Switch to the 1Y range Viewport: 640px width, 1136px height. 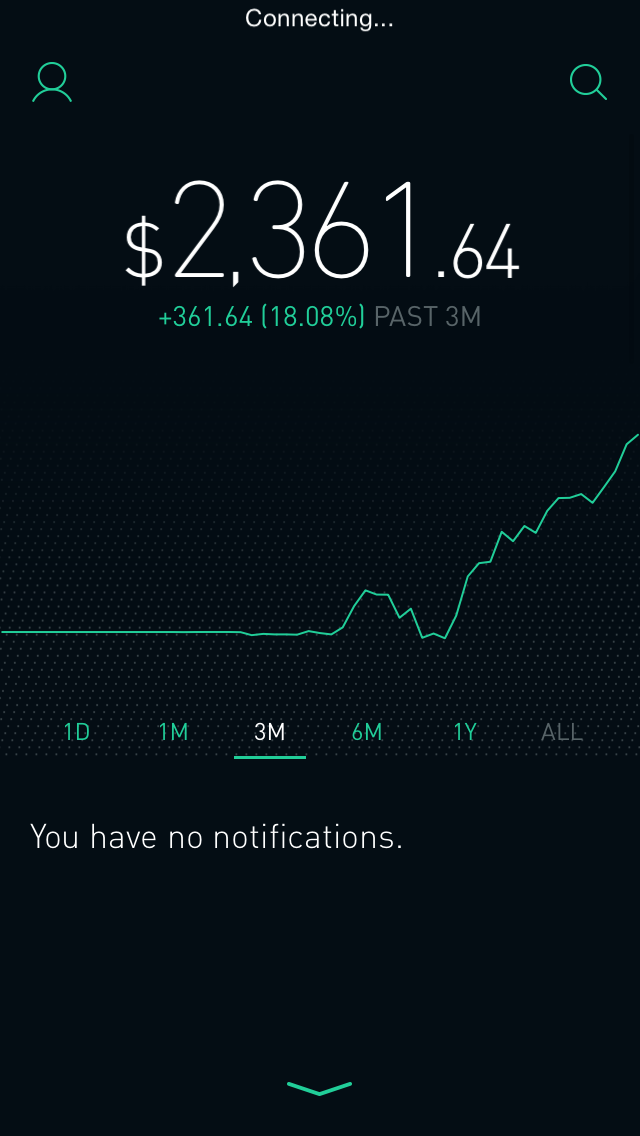click(x=465, y=732)
